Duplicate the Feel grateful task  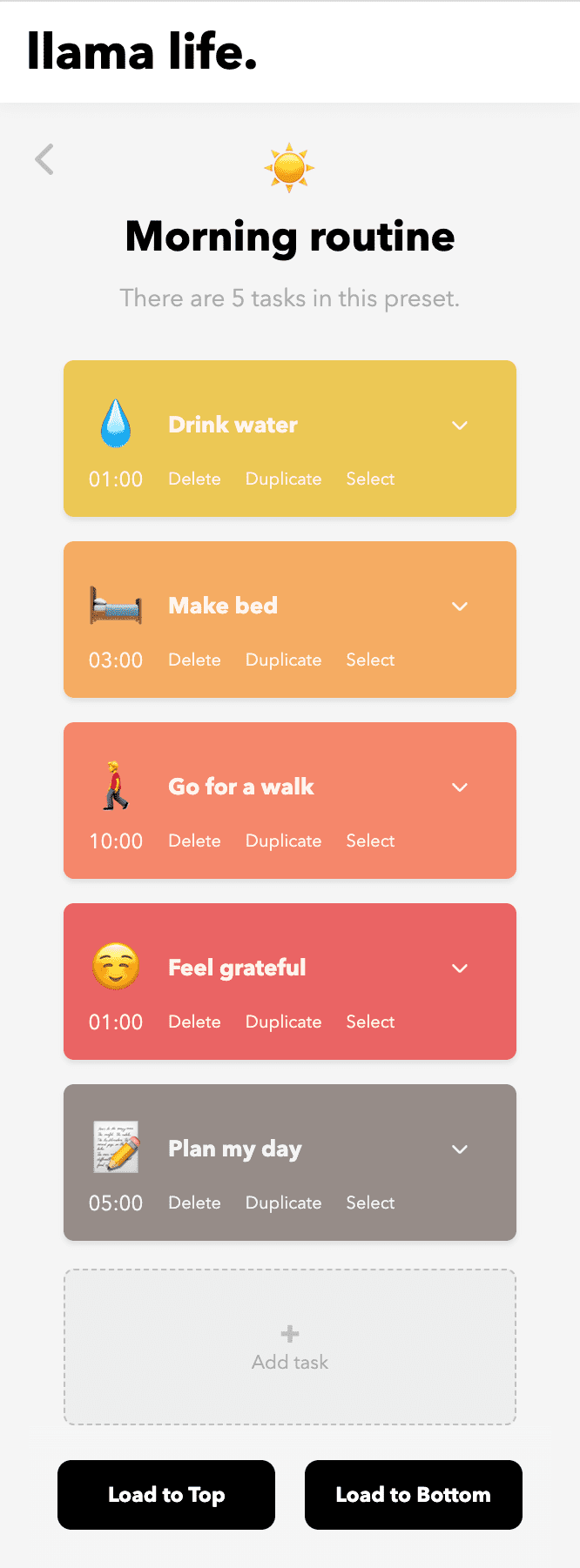pyautogui.click(x=283, y=1022)
